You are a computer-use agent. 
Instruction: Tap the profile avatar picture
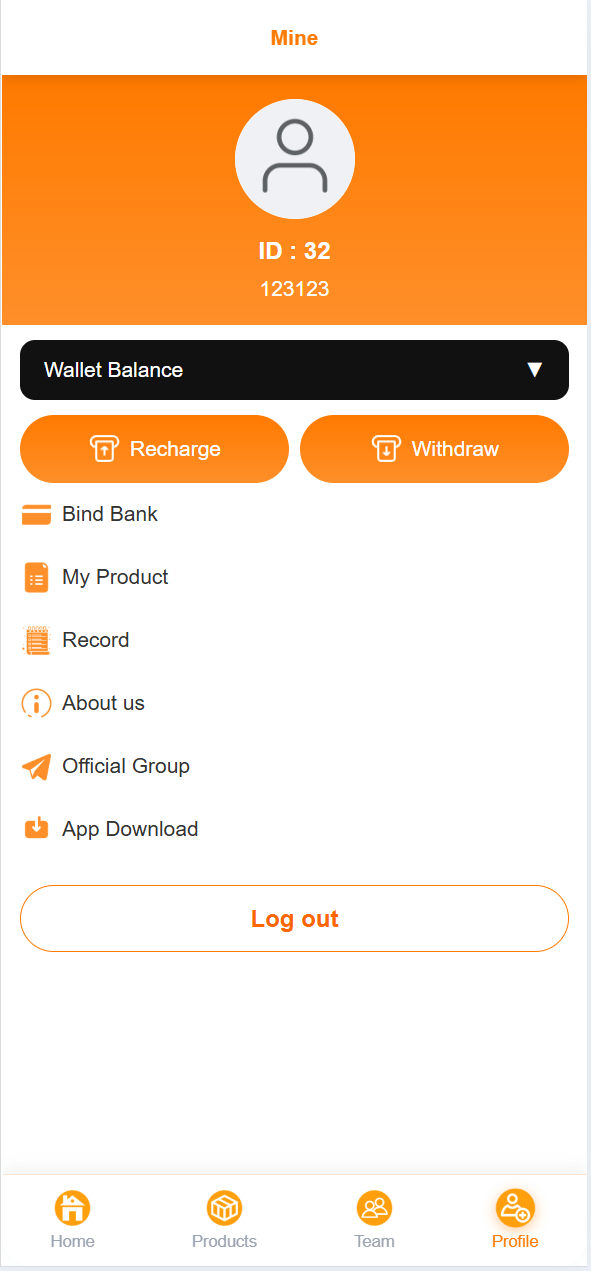pos(295,159)
